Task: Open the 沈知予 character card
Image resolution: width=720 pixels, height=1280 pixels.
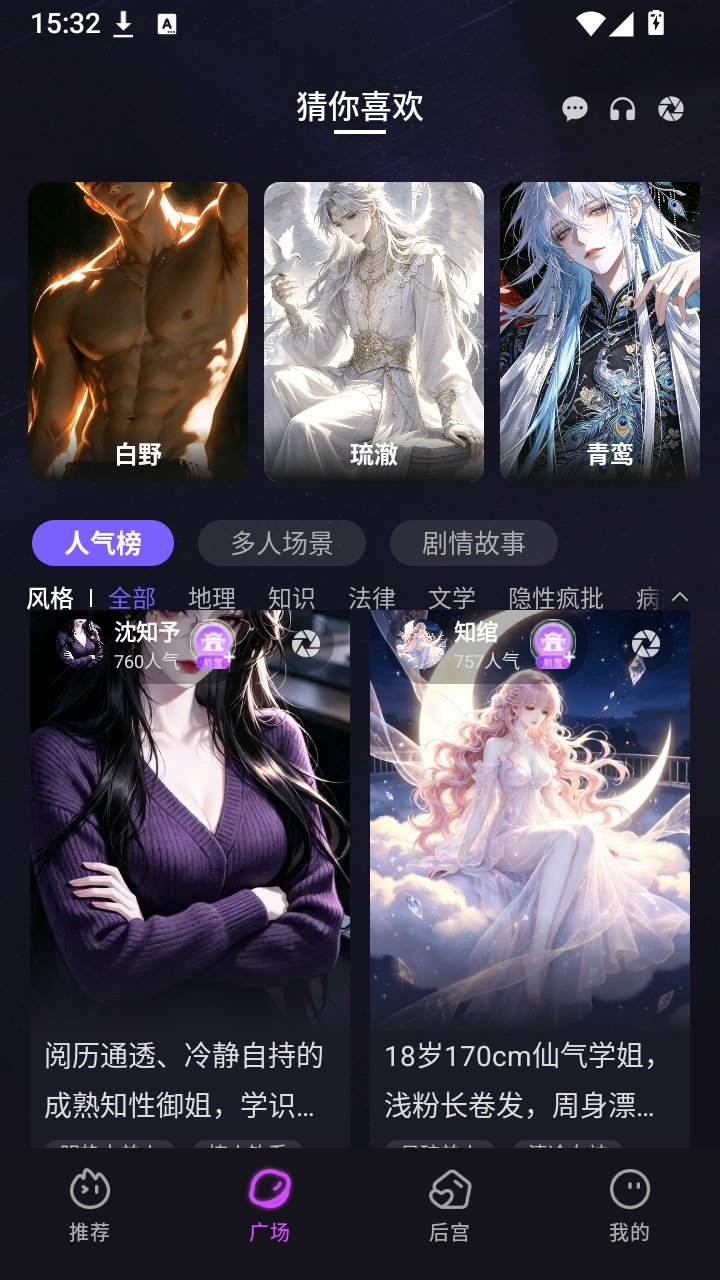Action: 190,878
